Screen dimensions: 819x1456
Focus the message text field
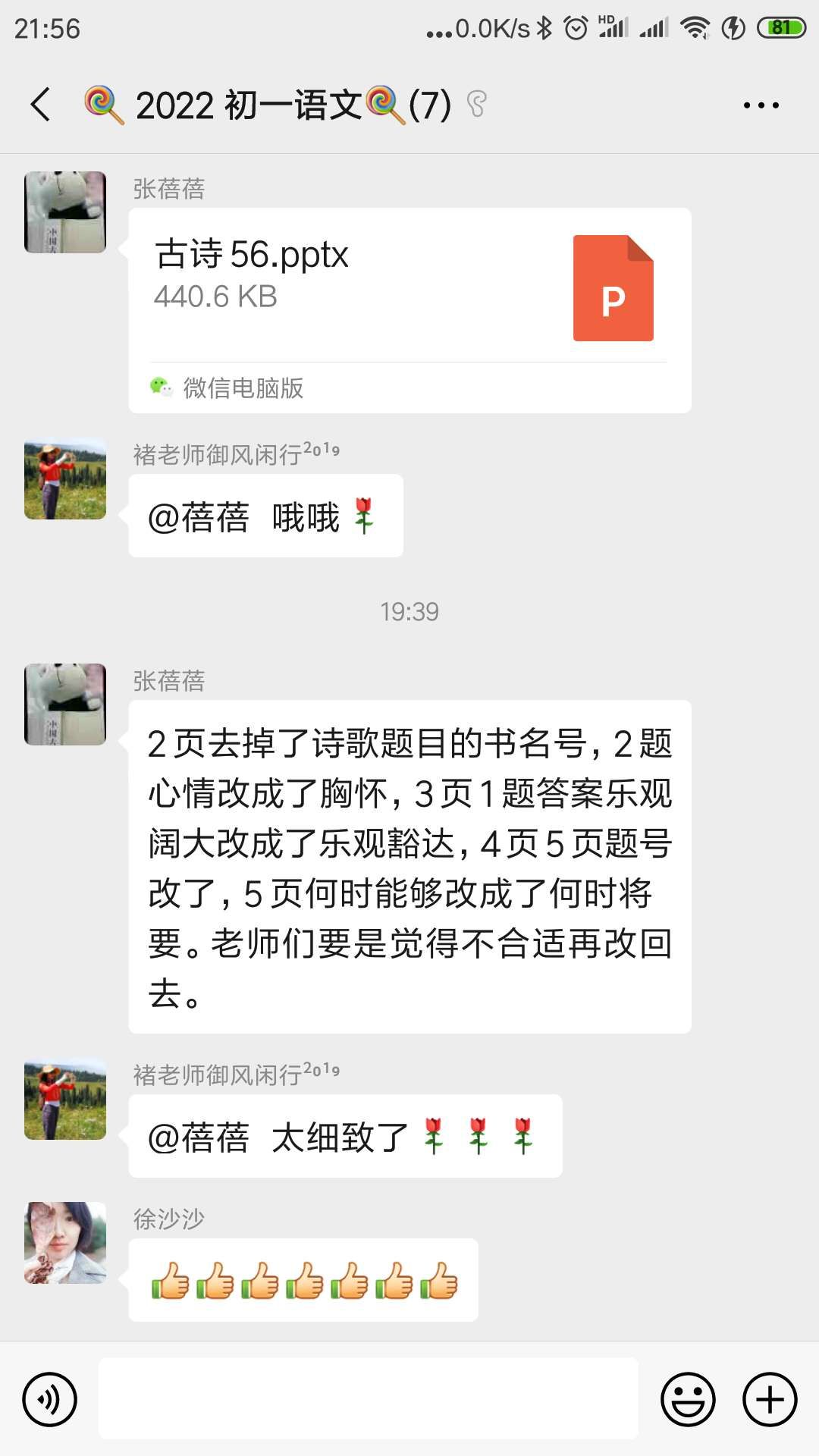[368, 1398]
